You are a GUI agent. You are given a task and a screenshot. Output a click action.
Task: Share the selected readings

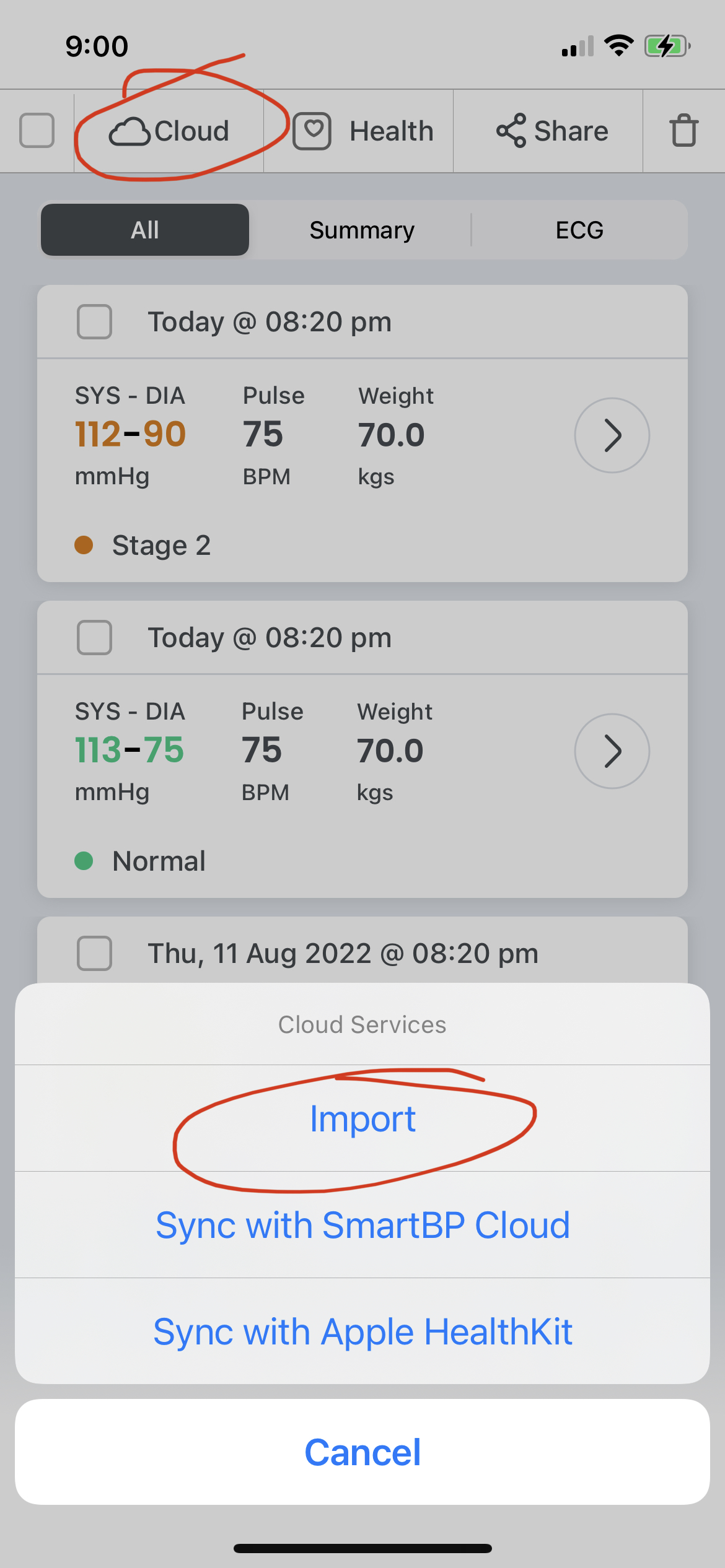551,131
